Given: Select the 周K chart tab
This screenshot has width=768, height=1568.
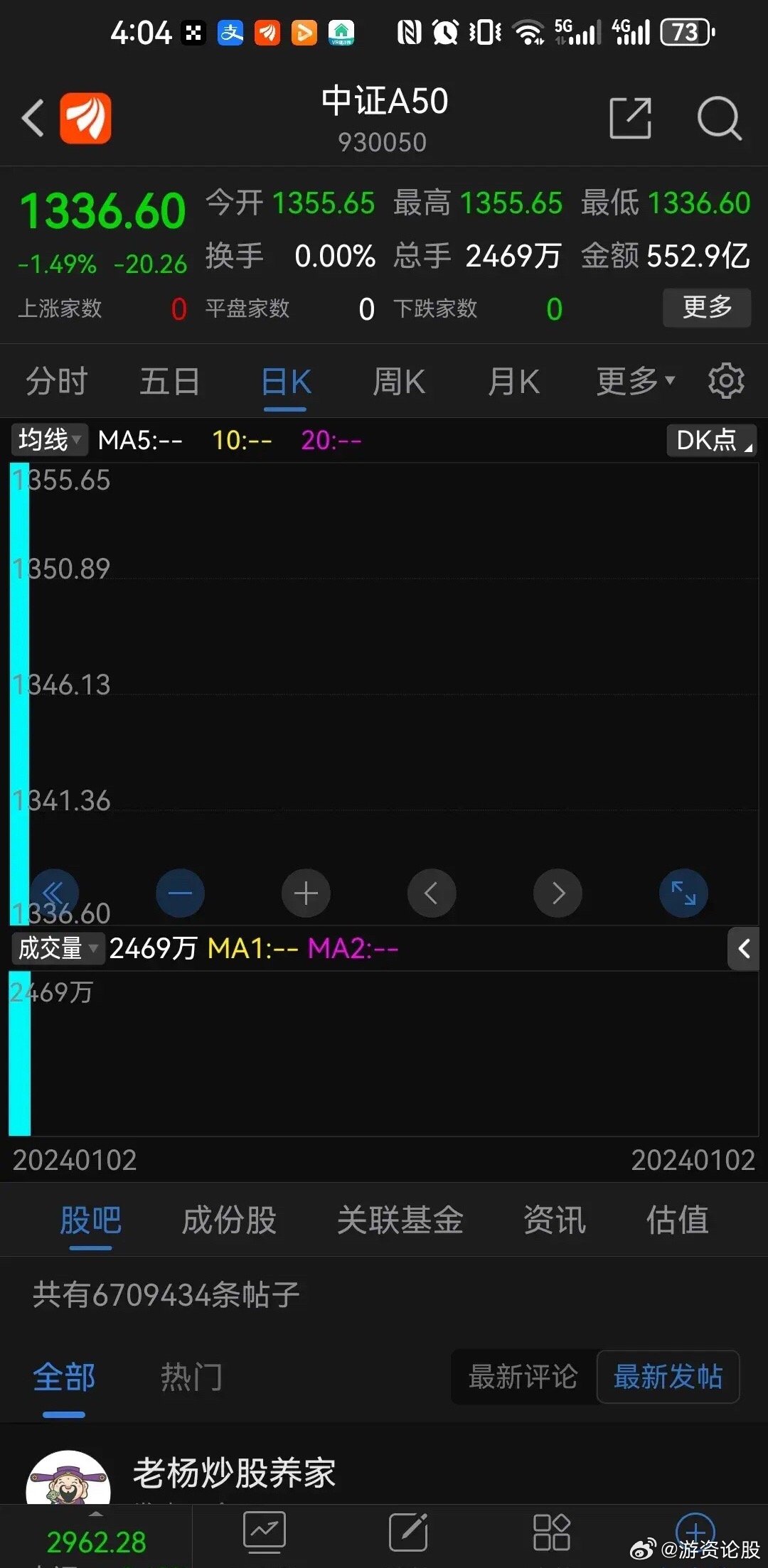Looking at the screenshot, I should click(399, 382).
